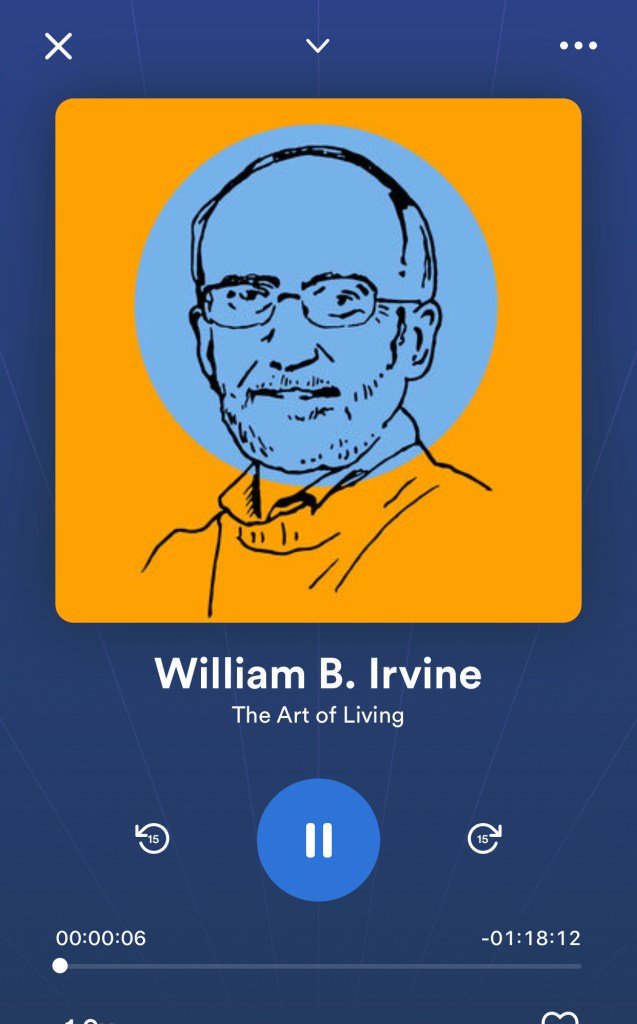Pause The Art of Living playback
Image resolution: width=637 pixels, height=1024 pixels.
[318, 840]
